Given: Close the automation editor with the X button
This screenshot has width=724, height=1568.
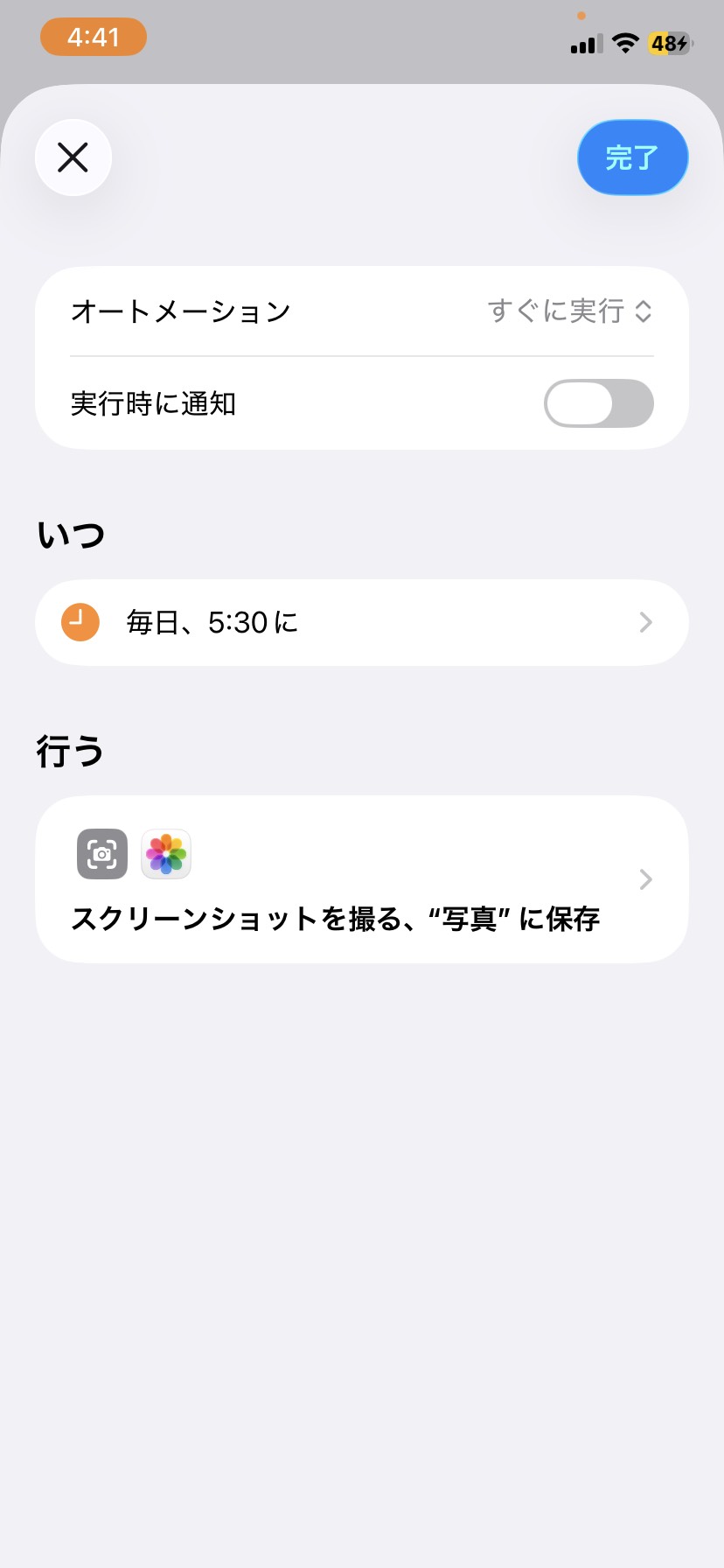Looking at the screenshot, I should pyautogui.click(x=73, y=157).
